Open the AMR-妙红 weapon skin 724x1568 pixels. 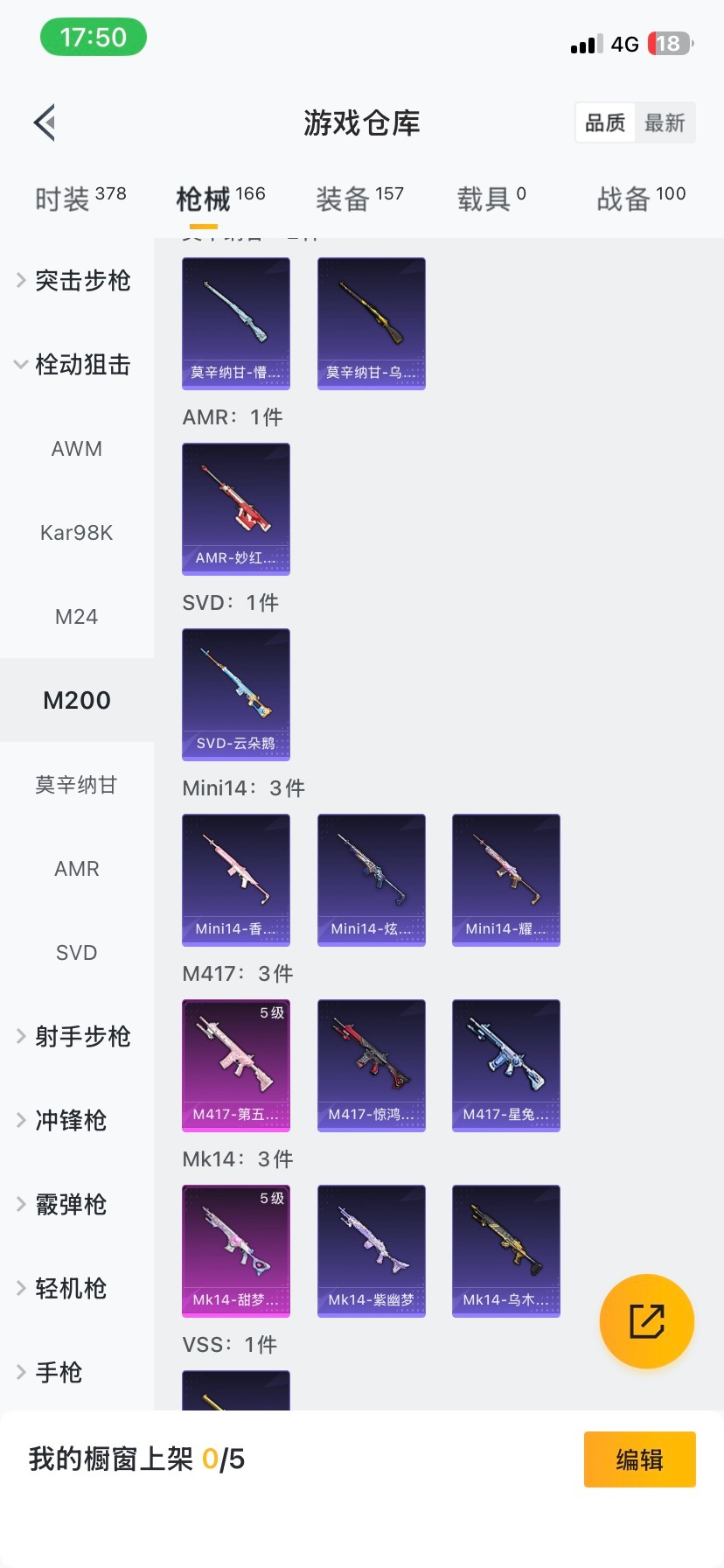click(236, 508)
